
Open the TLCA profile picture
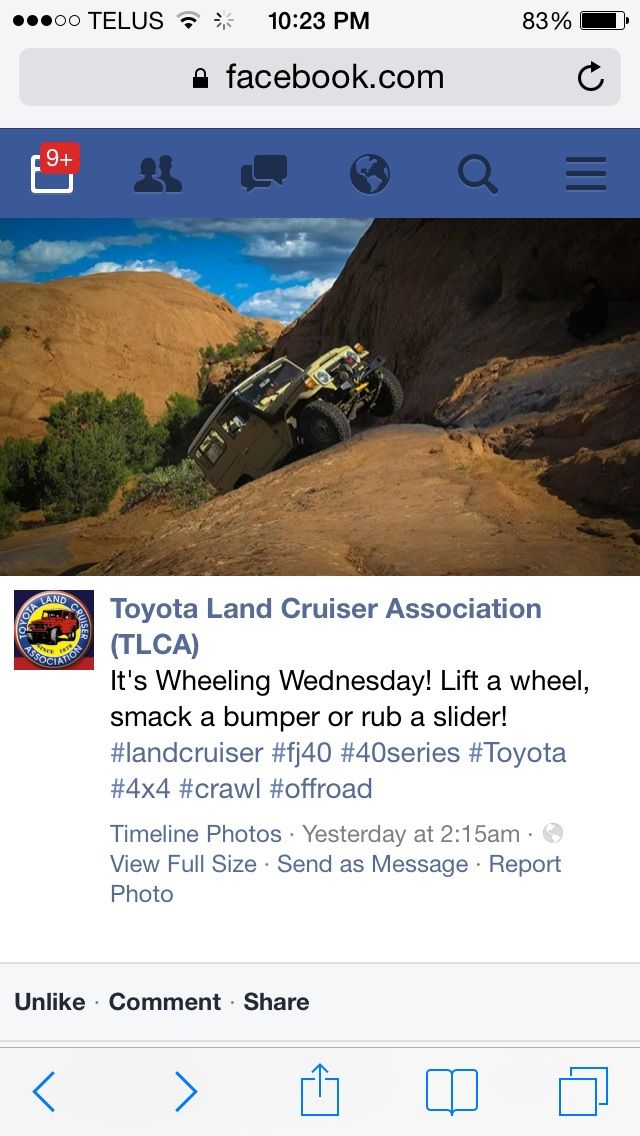pyautogui.click(x=54, y=630)
